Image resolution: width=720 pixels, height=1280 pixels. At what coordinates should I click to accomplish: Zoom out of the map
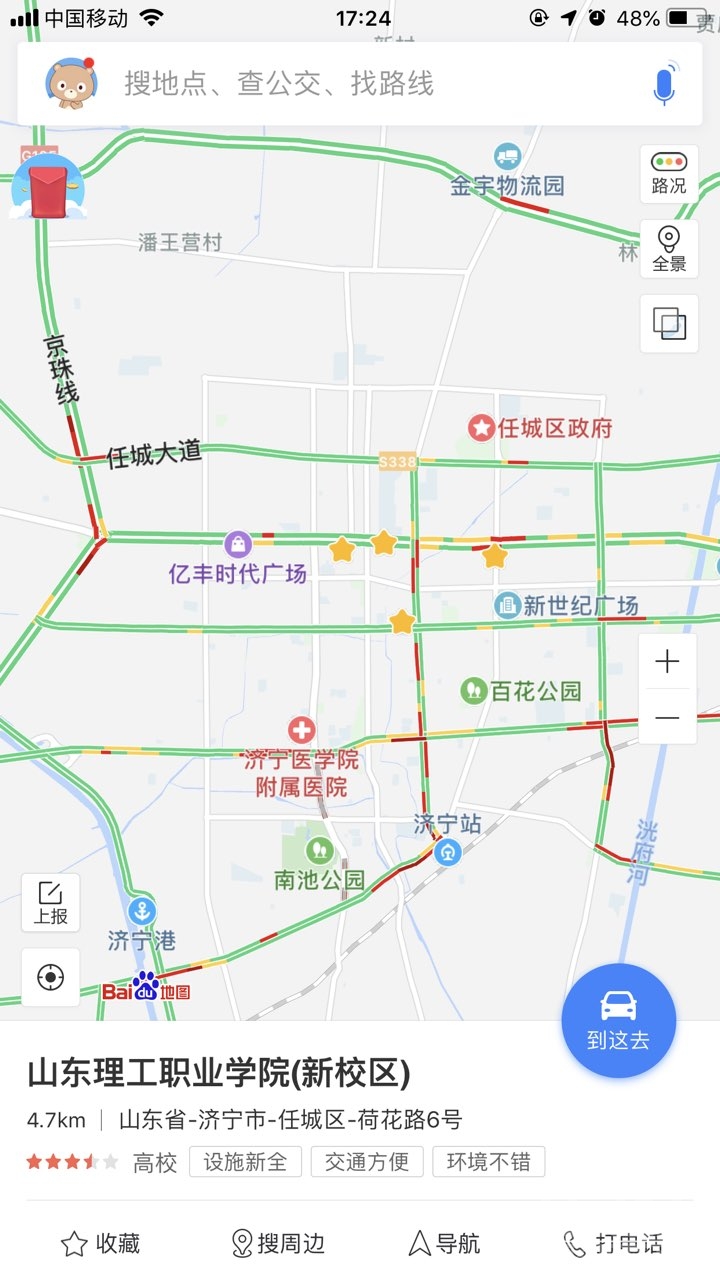pos(667,717)
